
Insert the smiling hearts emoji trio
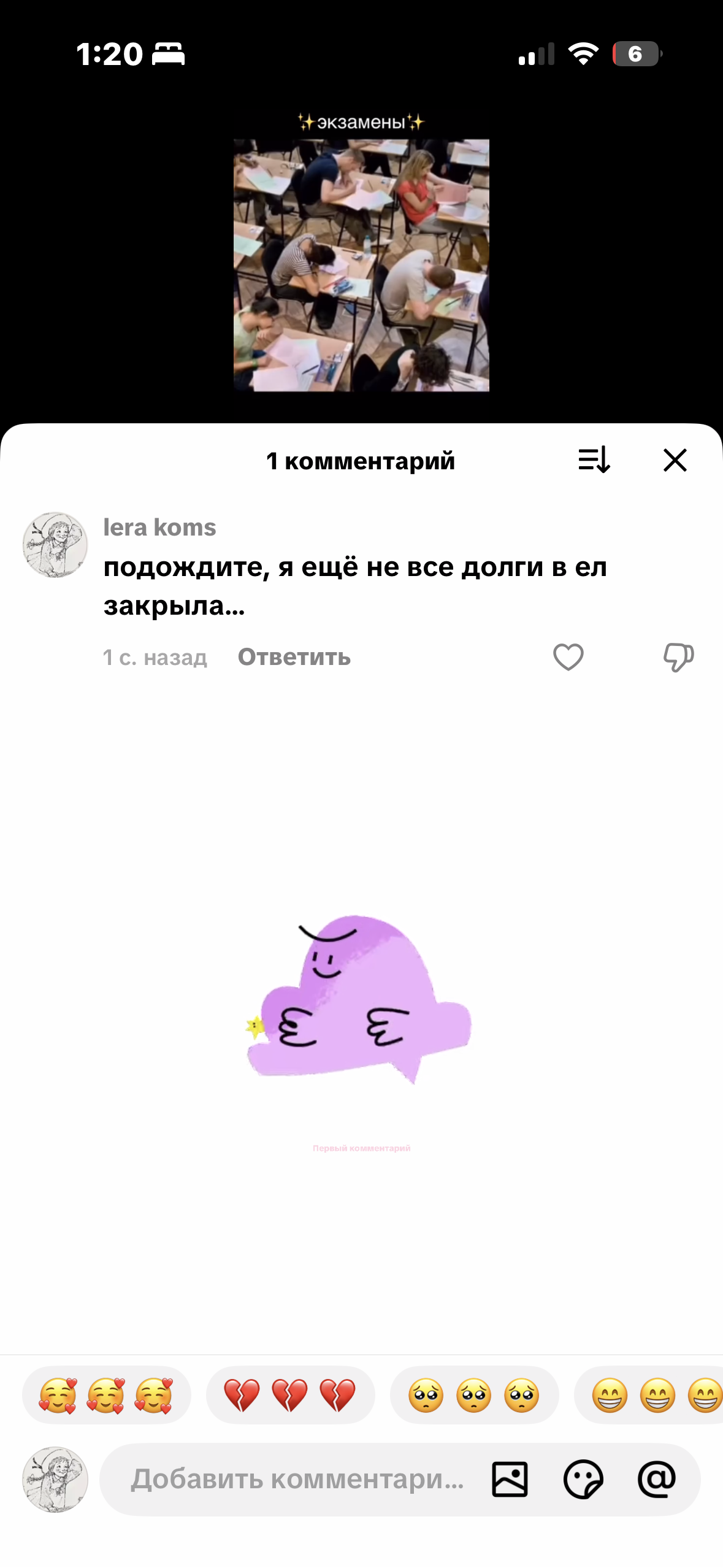click(106, 1395)
